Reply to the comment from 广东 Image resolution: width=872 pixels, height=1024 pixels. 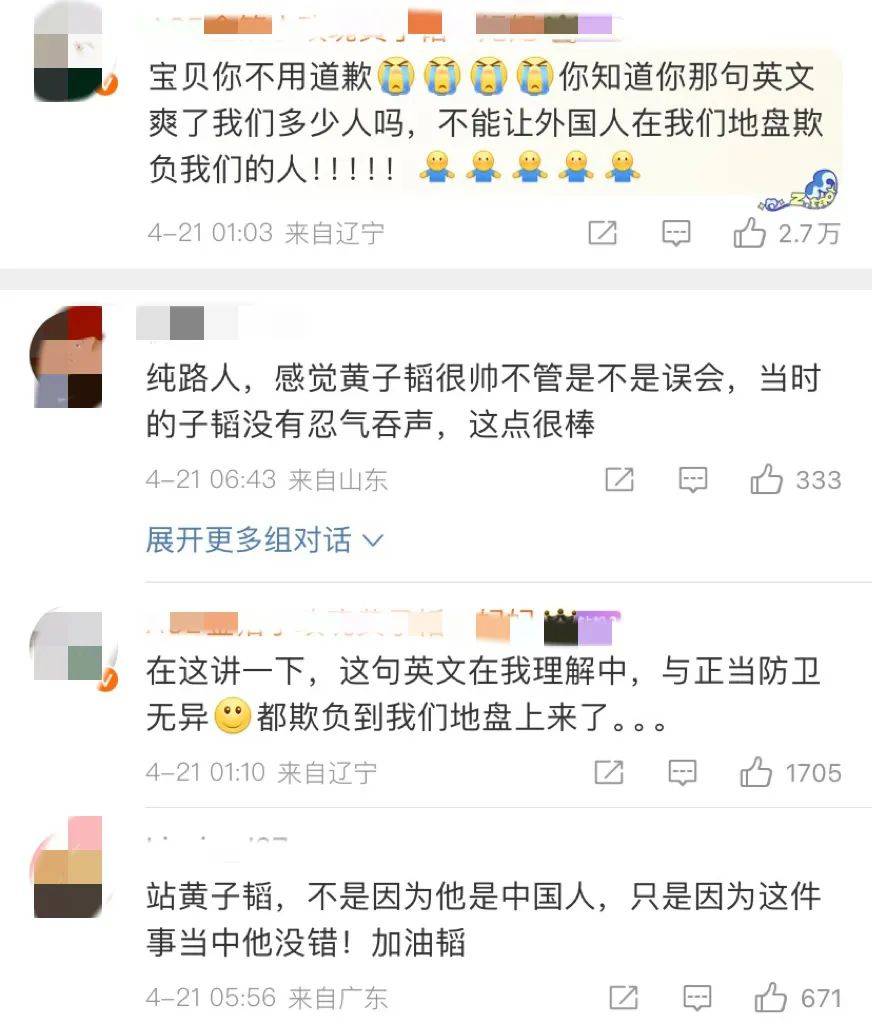point(697,997)
